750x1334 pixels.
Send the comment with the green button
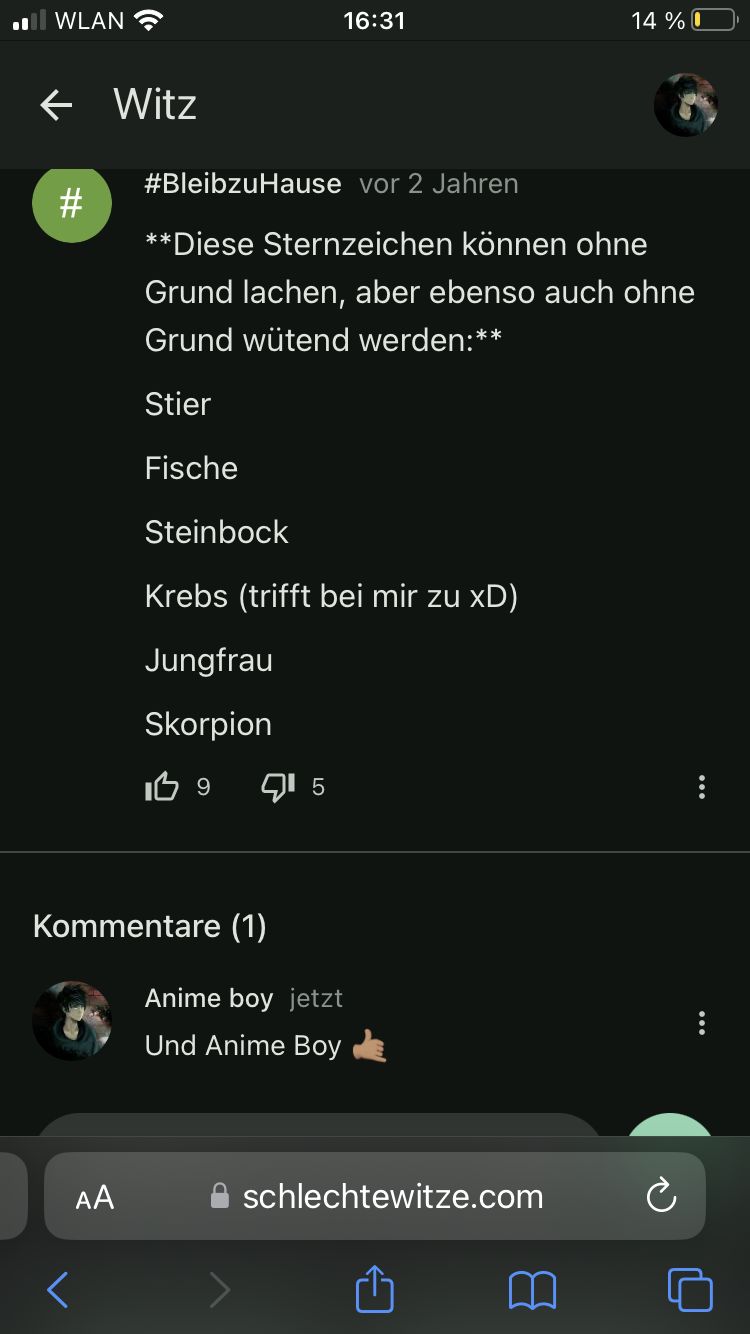(x=671, y=1128)
